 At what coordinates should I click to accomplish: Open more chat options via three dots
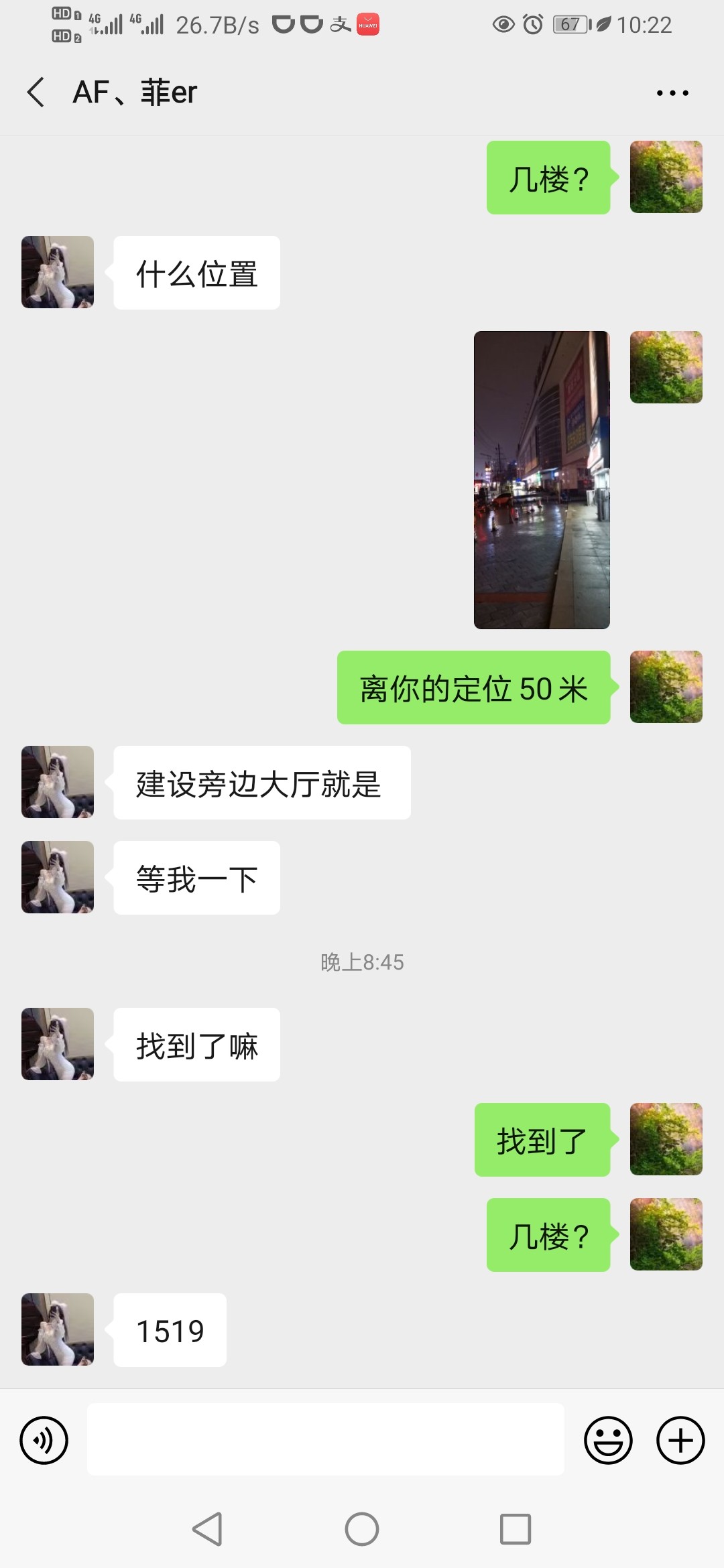672,94
